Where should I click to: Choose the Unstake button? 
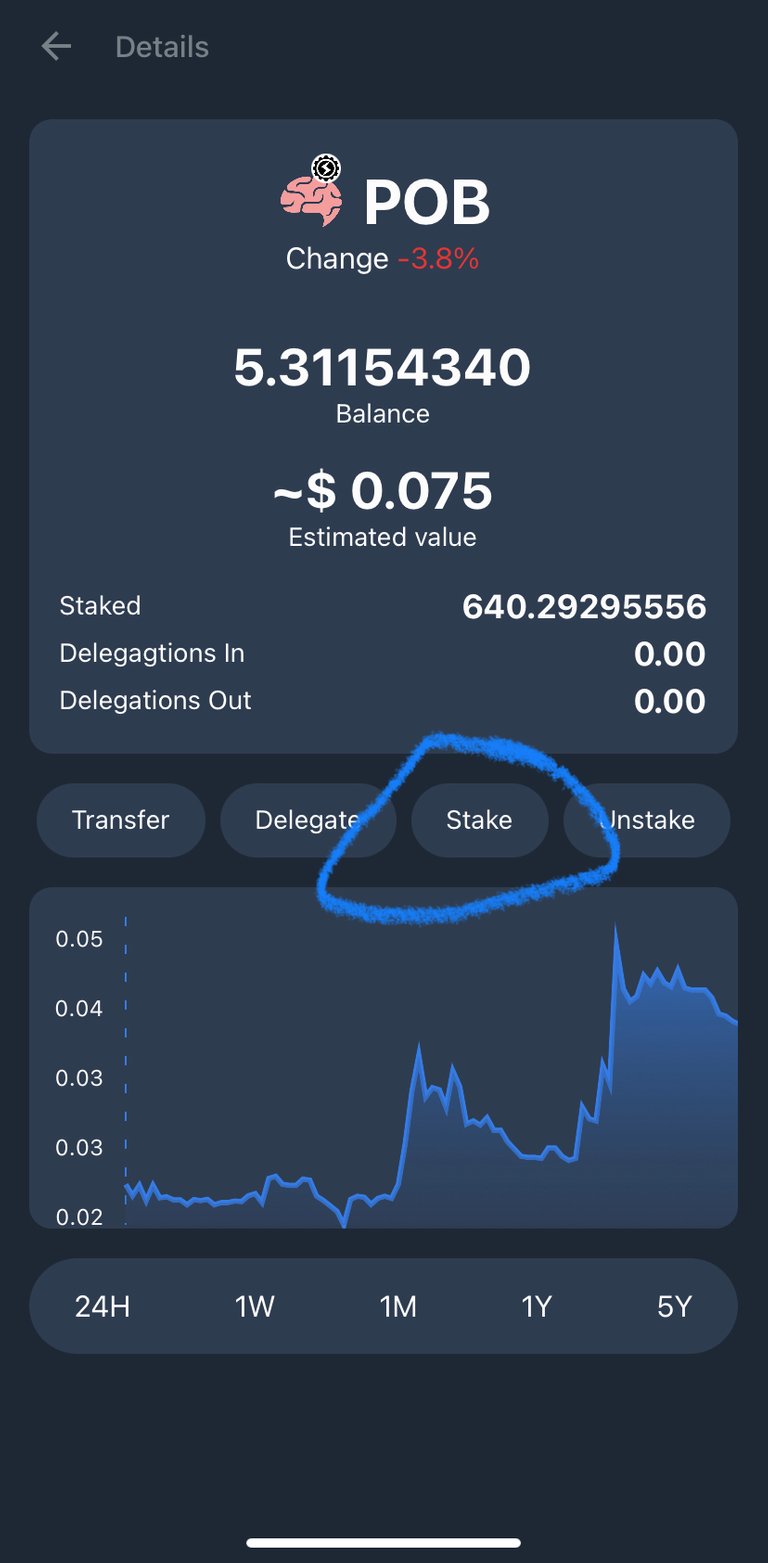coord(647,820)
